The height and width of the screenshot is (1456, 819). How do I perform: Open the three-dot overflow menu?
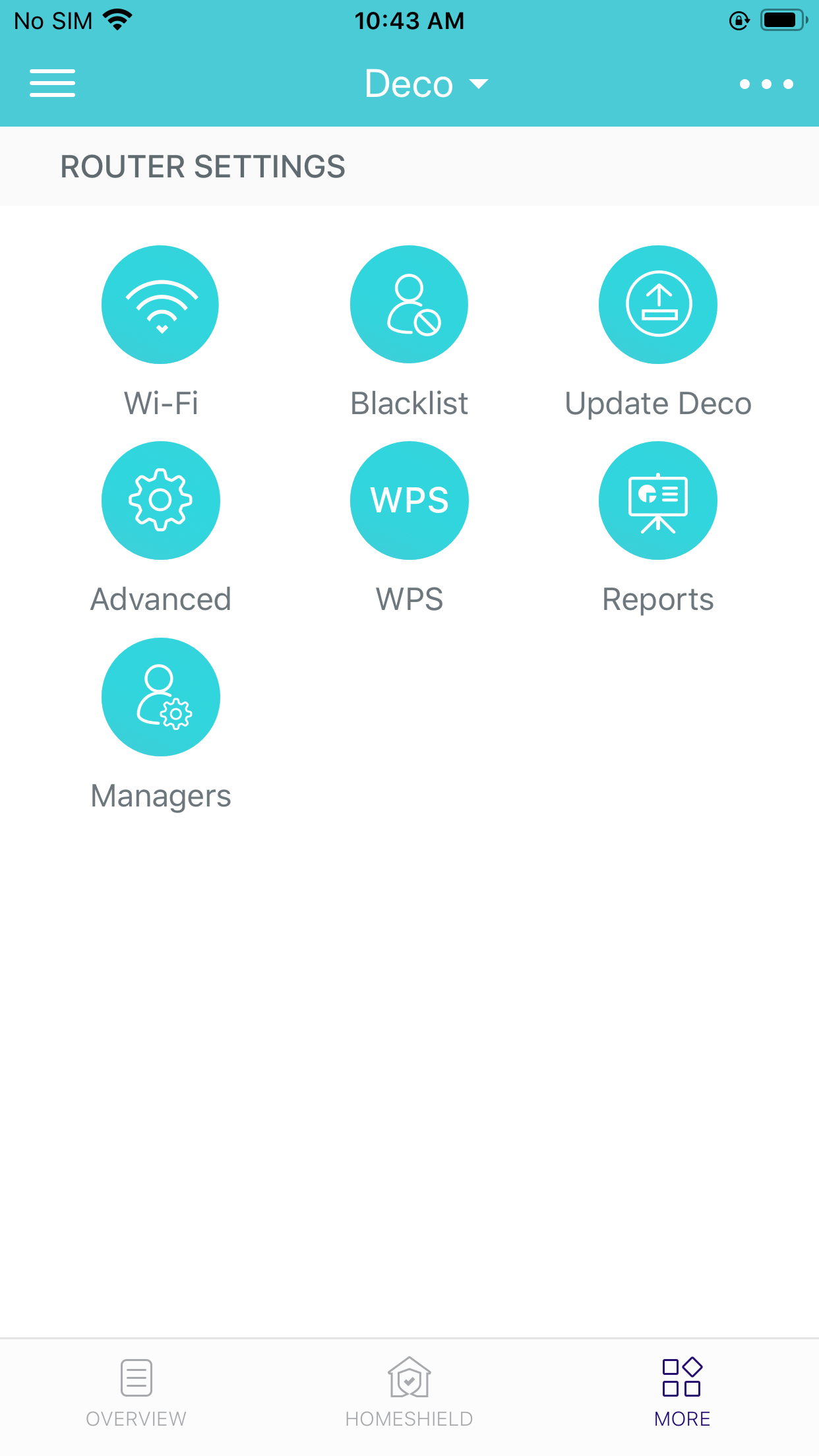pos(766,84)
